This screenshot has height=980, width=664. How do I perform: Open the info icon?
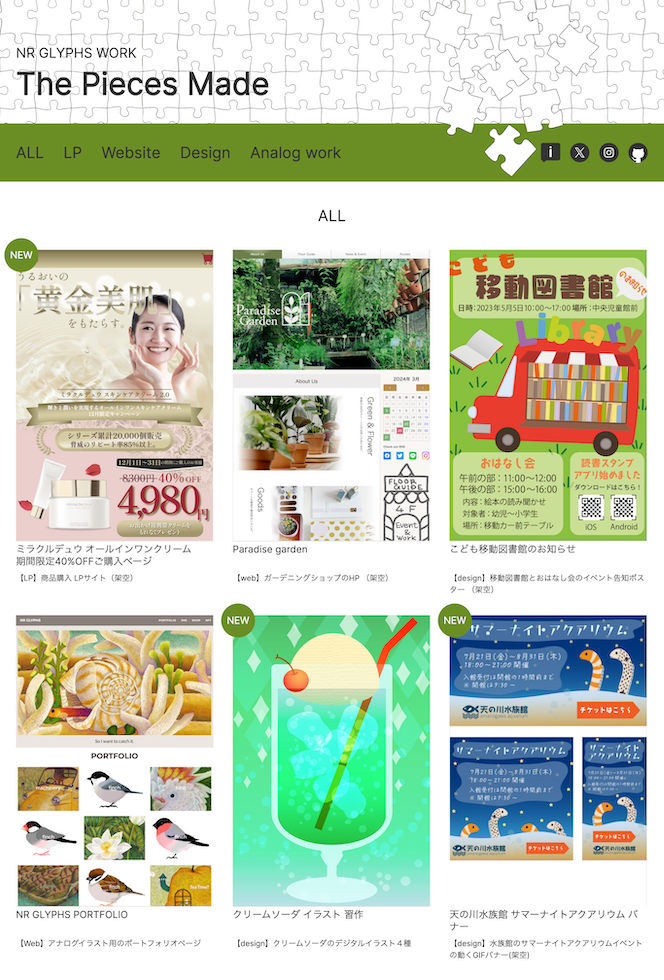tap(550, 153)
